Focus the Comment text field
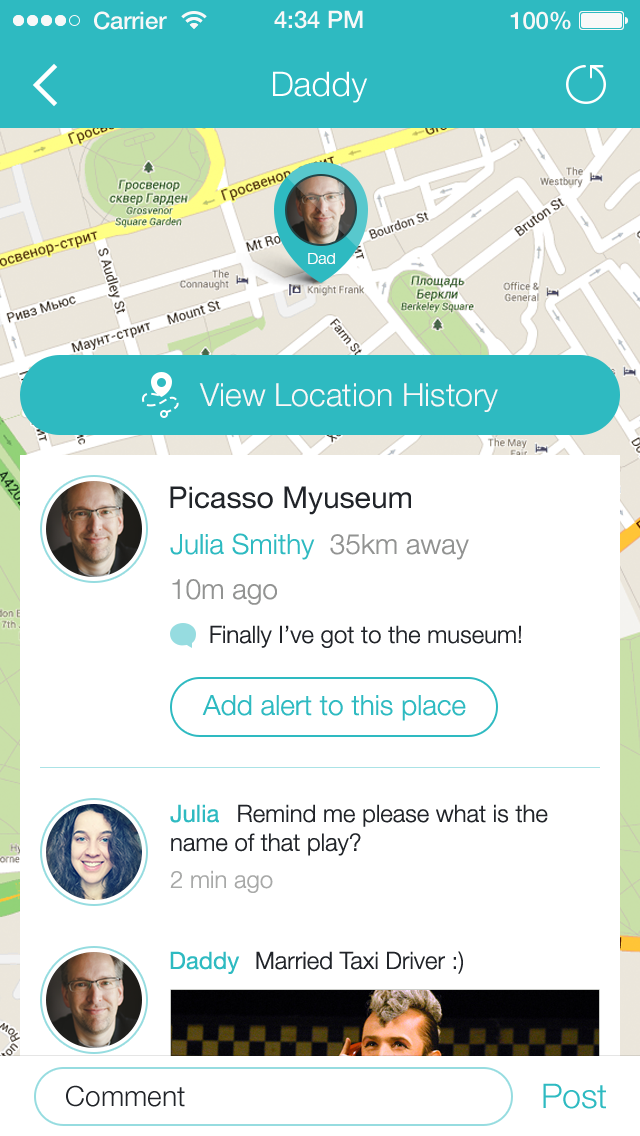This screenshot has height=1136, width=640. point(273,1096)
